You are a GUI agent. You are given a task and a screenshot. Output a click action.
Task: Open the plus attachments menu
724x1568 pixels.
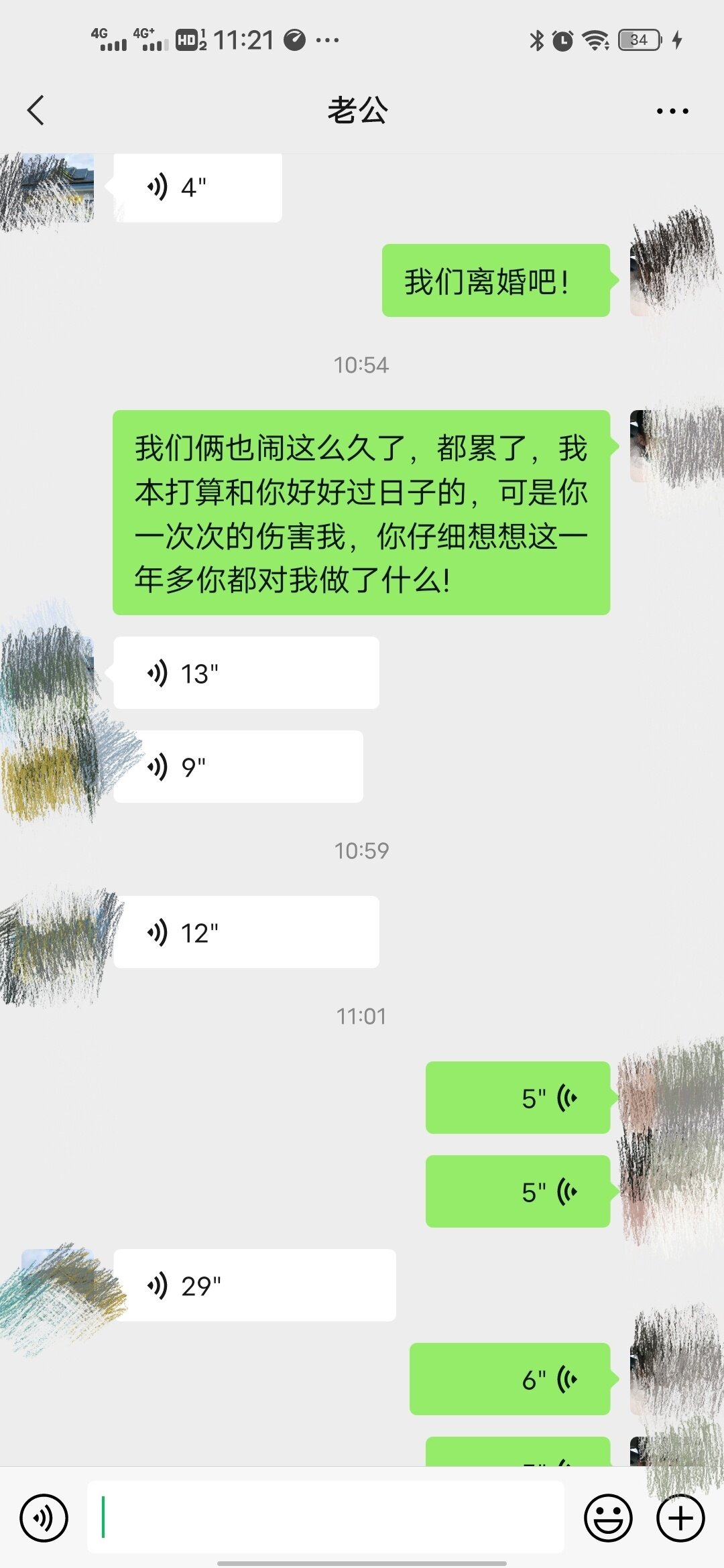click(x=680, y=1518)
